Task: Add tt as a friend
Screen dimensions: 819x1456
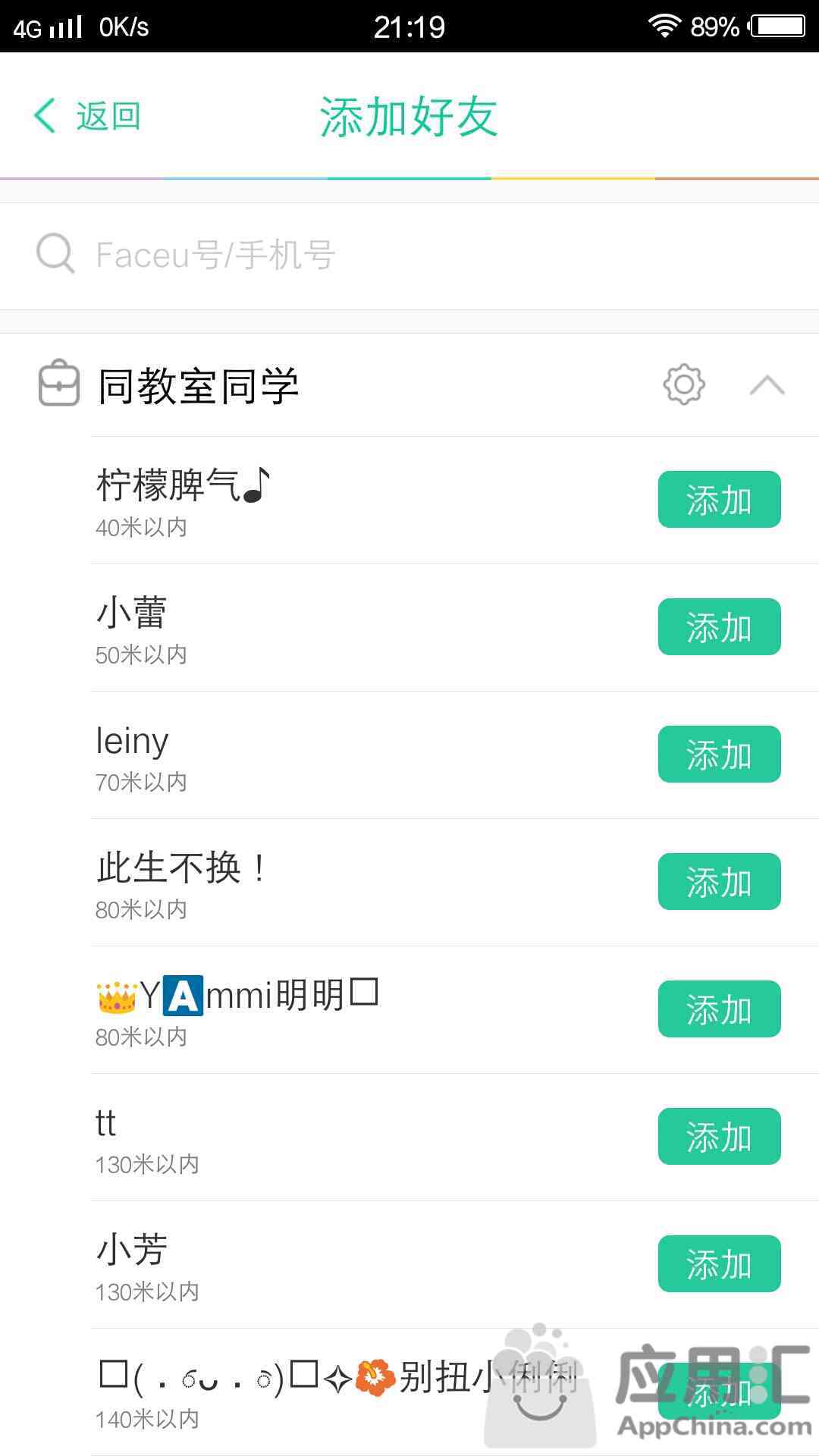Action: click(719, 1137)
